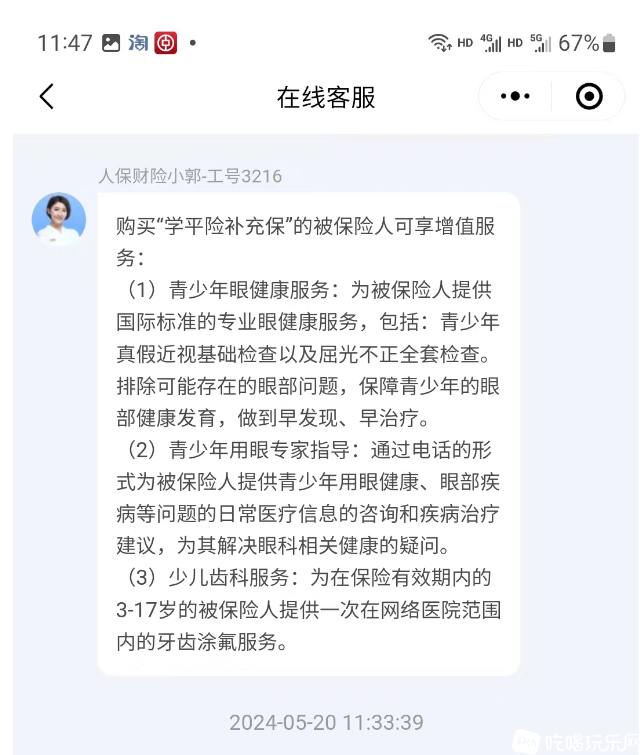Open the mini program three-dot menu
The height and width of the screenshot is (755, 642).
pyautogui.click(x=515, y=96)
